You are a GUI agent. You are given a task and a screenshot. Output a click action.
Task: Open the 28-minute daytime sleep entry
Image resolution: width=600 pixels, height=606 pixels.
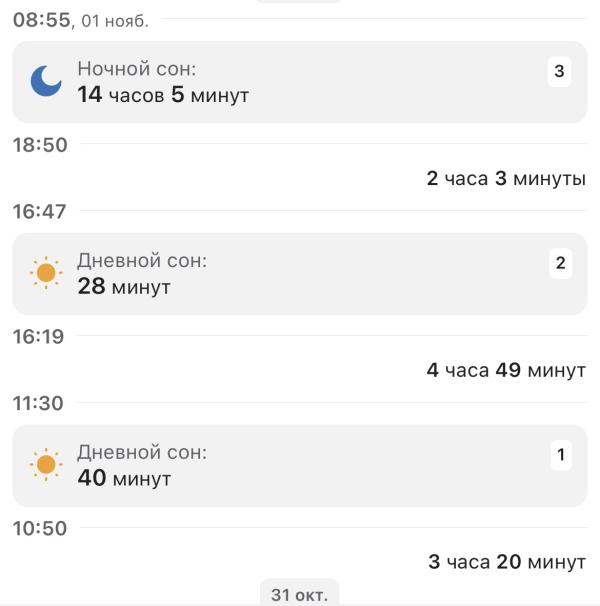(299, 274)
